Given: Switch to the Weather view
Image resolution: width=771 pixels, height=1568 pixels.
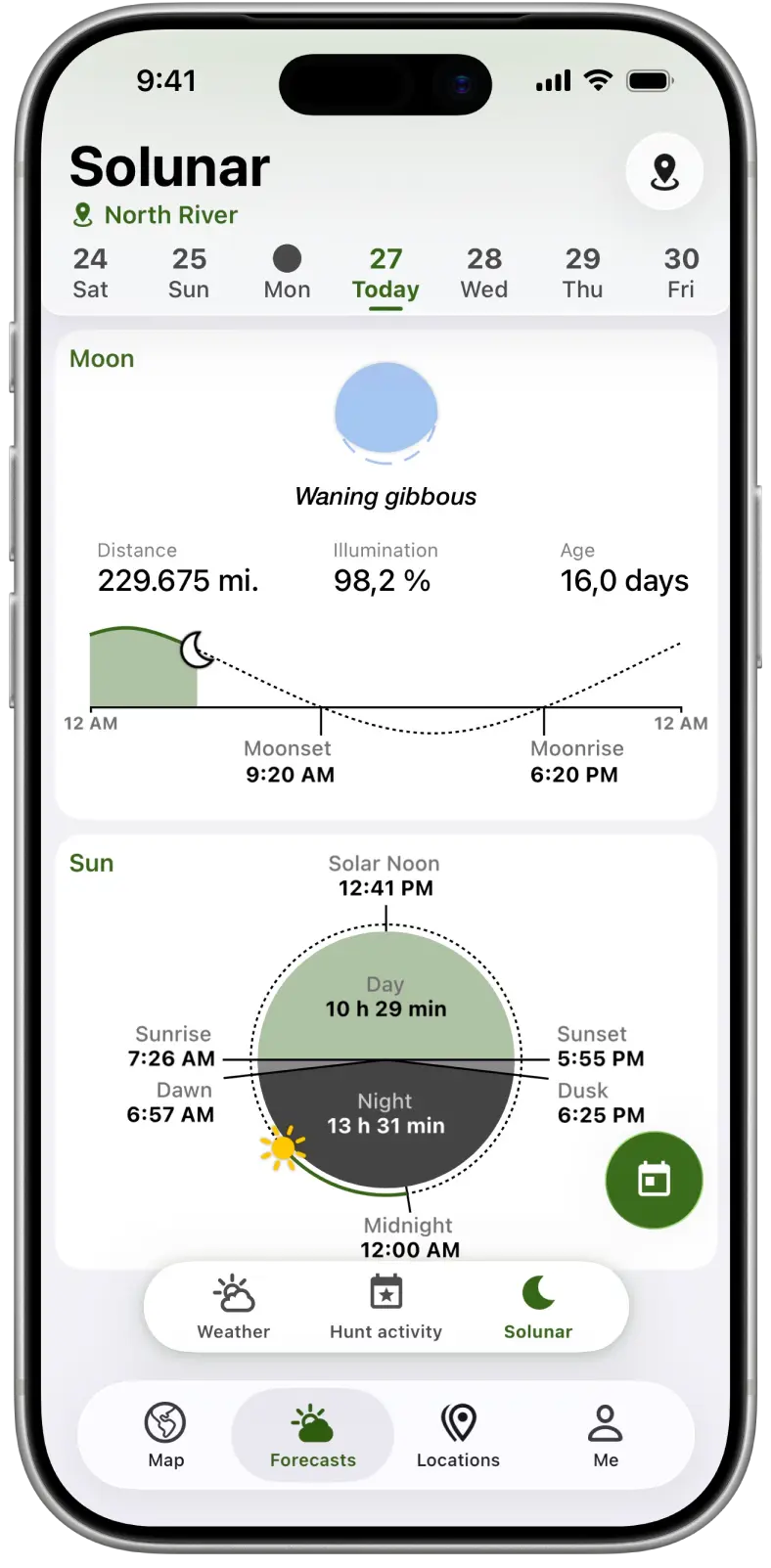Looking at the screenshot, I should point(233,1307).
